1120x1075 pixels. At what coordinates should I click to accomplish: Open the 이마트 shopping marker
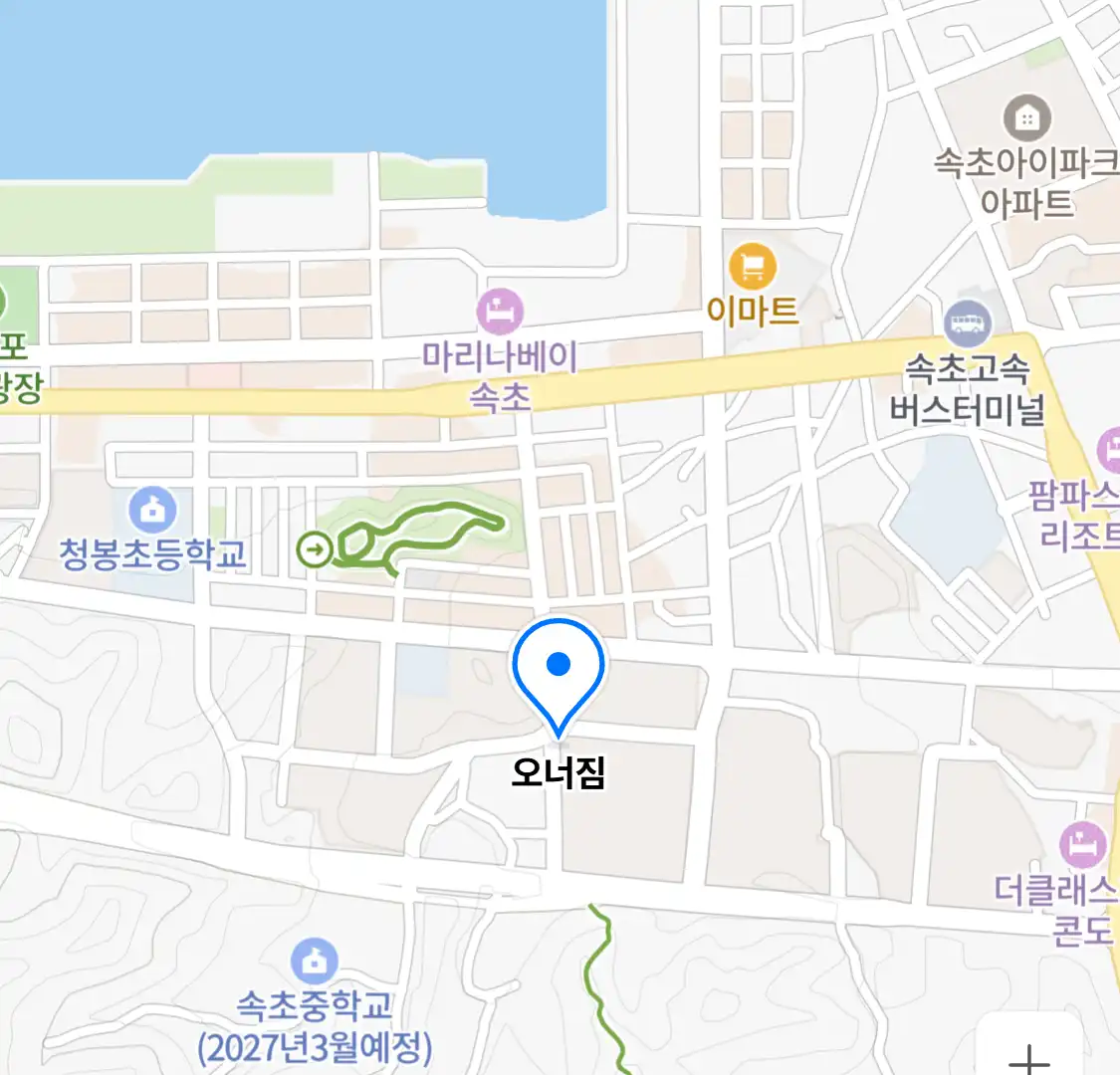click(x=753, y=267)
